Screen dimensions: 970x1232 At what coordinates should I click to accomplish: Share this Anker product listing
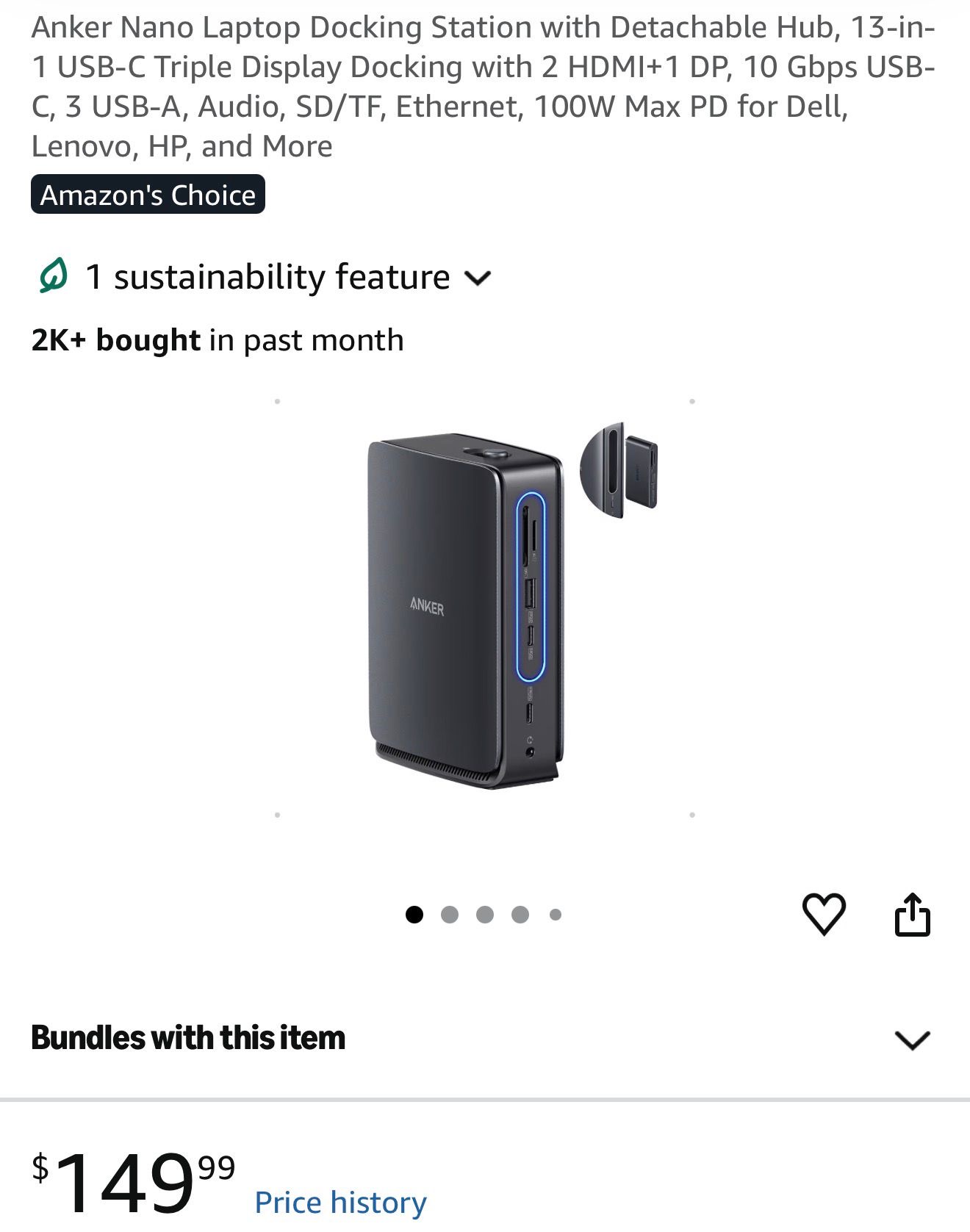912,915
